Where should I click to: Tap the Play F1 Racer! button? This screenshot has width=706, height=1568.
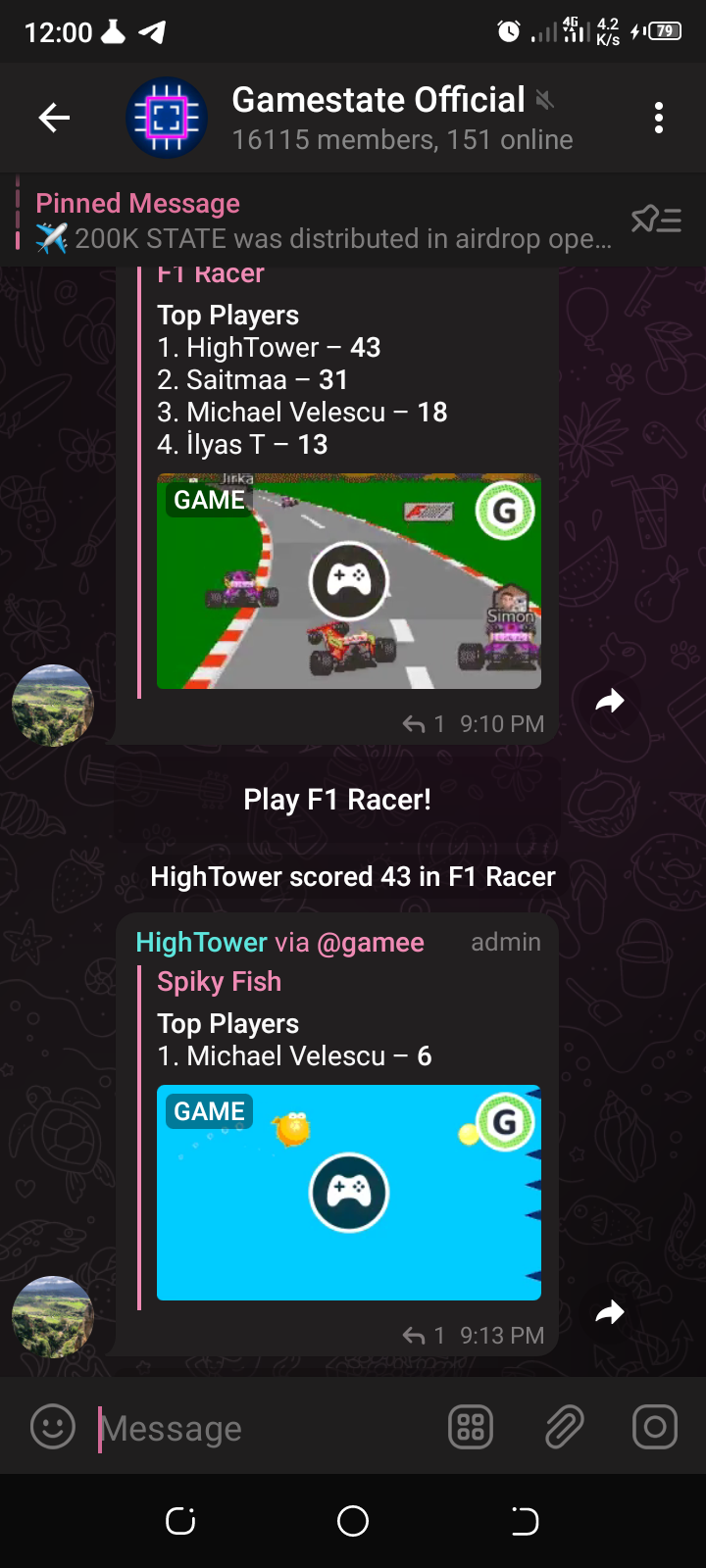pos(337,800)
